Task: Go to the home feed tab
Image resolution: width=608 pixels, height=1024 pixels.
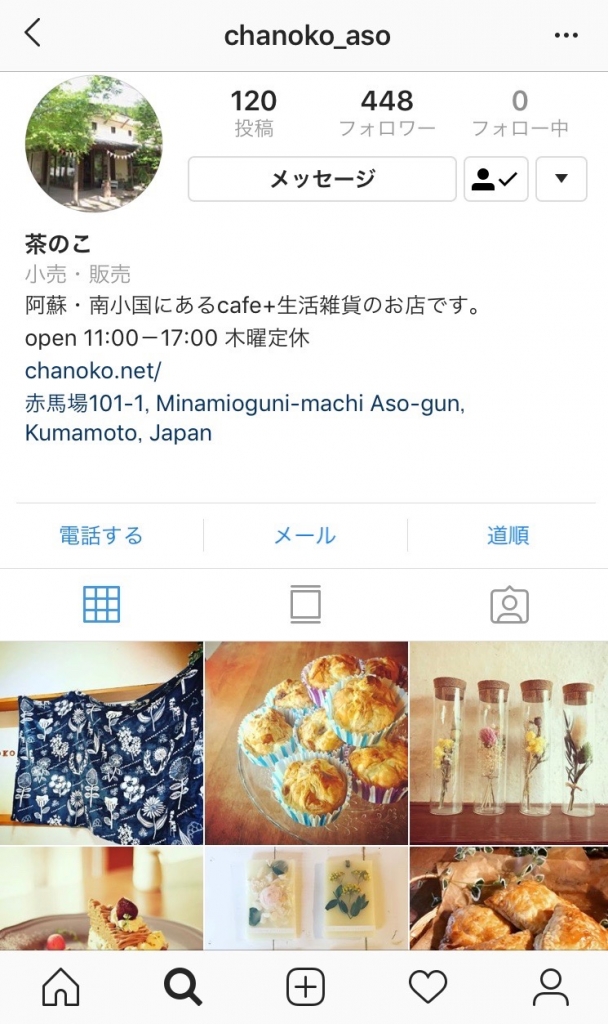Action: [61, 987]
